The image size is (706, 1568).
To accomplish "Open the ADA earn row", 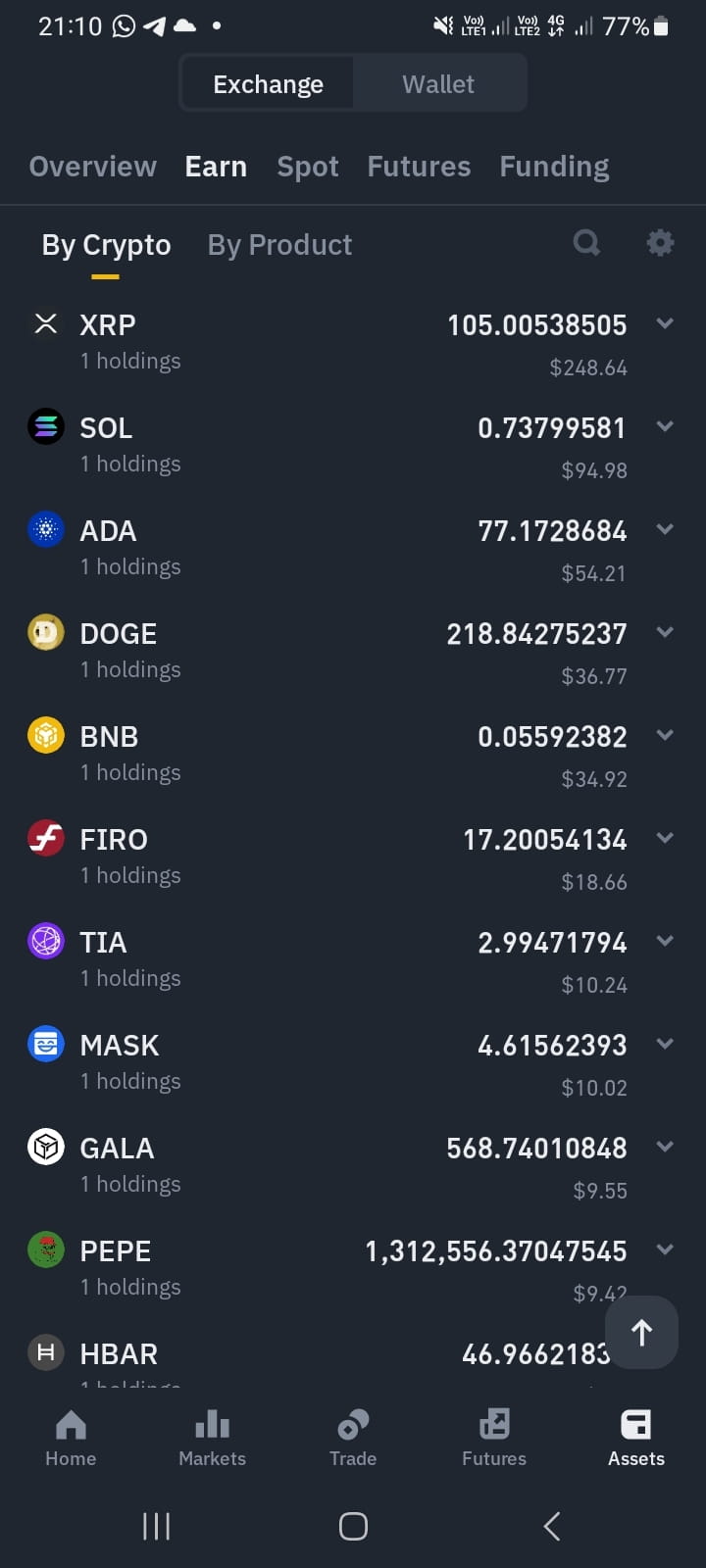I will tap(353, 549).
